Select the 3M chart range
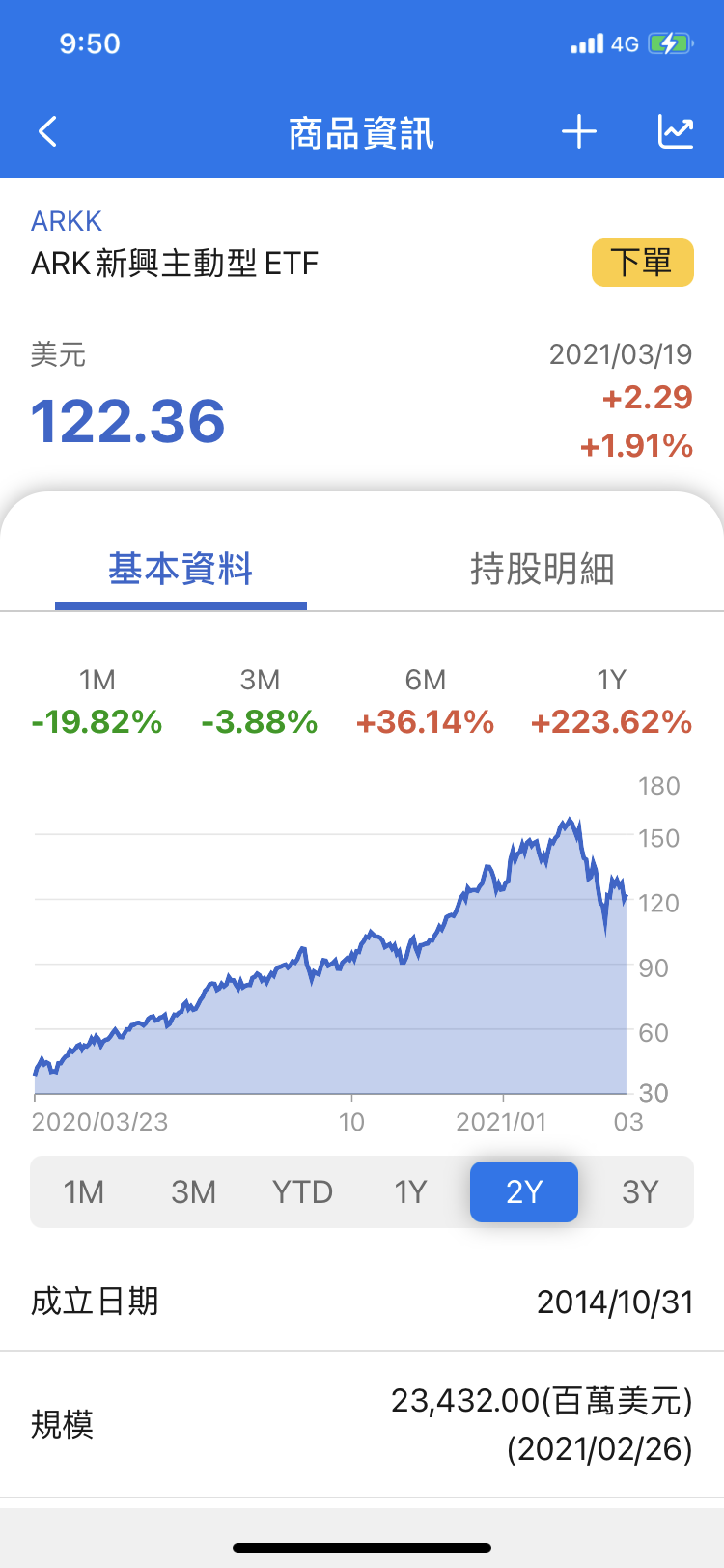 coord(193,1192)
